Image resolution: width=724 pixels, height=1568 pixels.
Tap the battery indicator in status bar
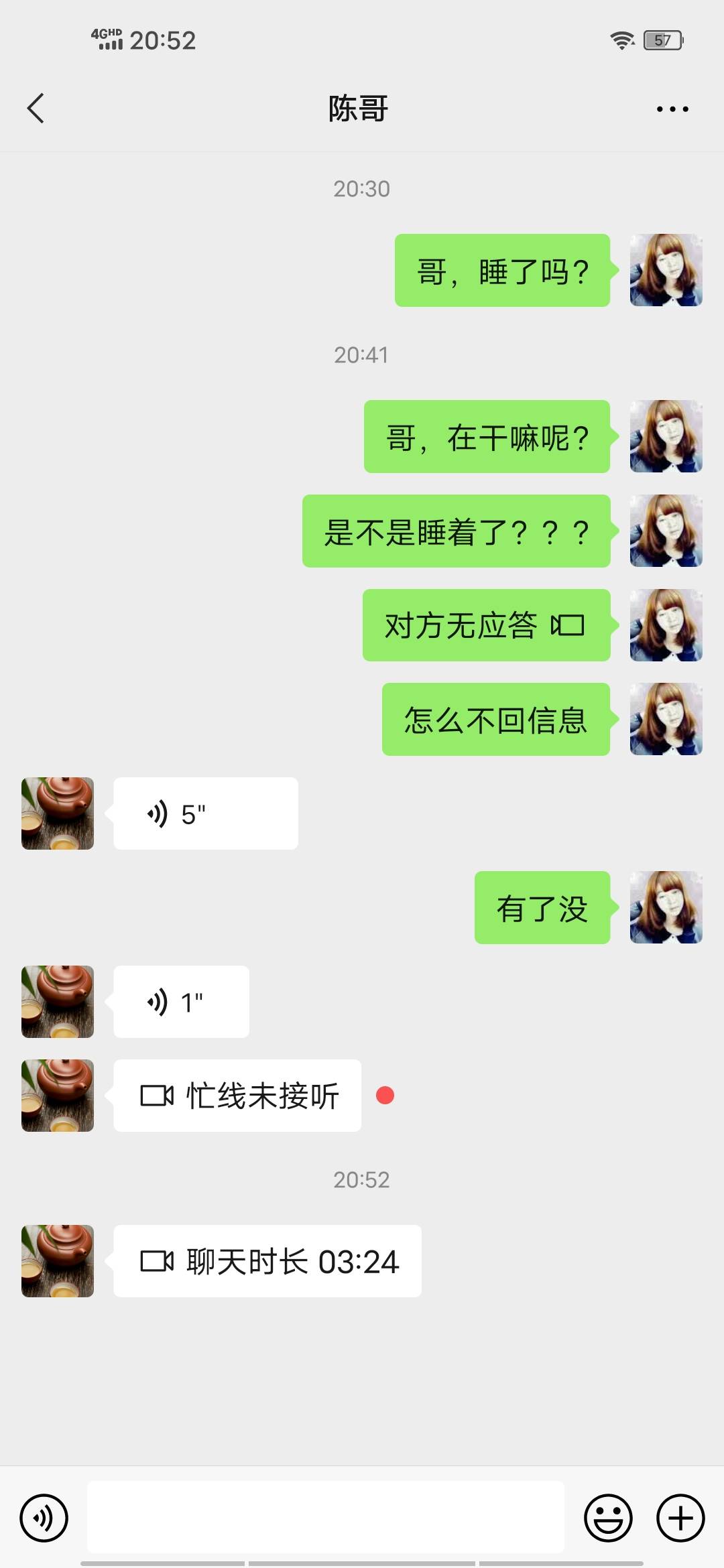tap(661, 40)
